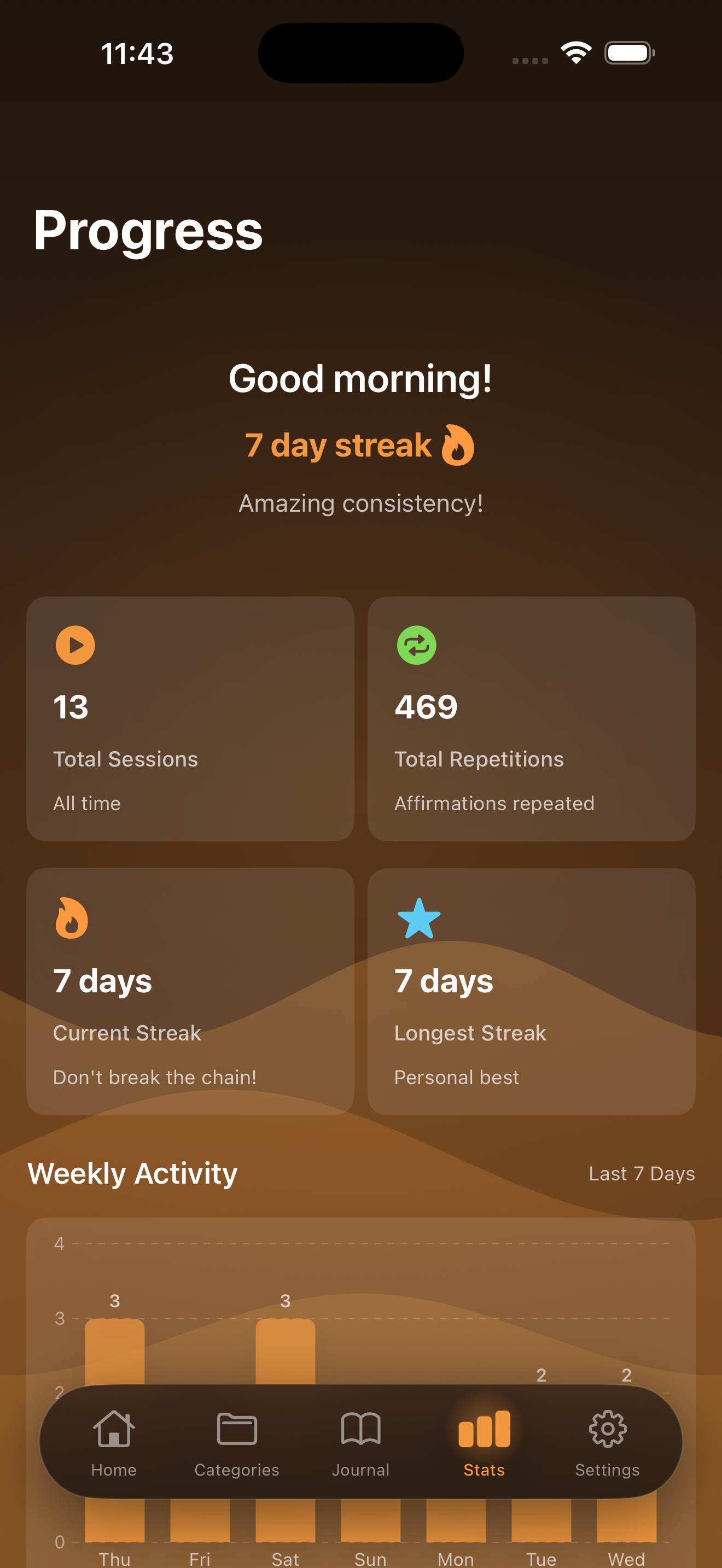Click the blue star icon on Longest Streak card
722x1568 pixels.
pyautogui.click(x=420, y=919)
